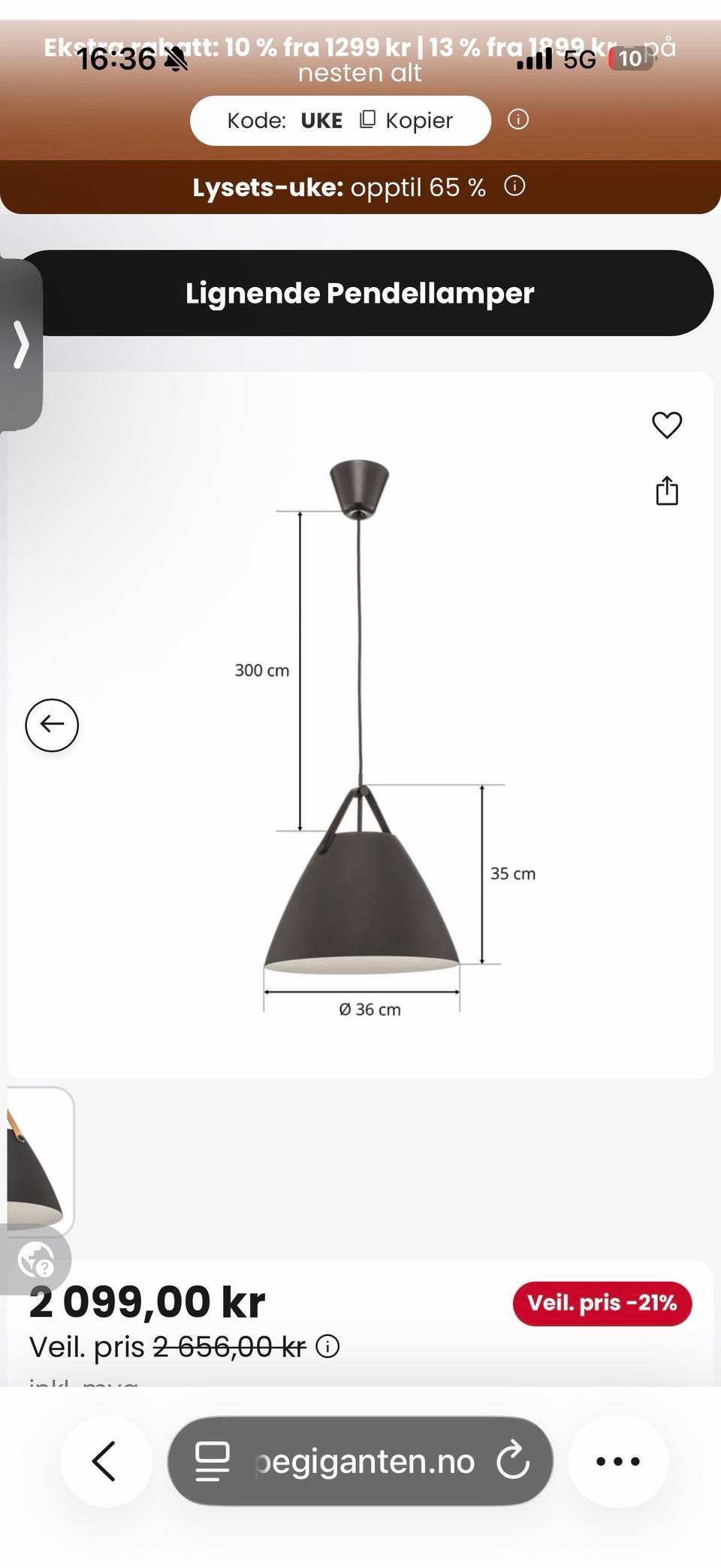
Task: Open Lignende Pendellamper
Action: tap(360, 293)
